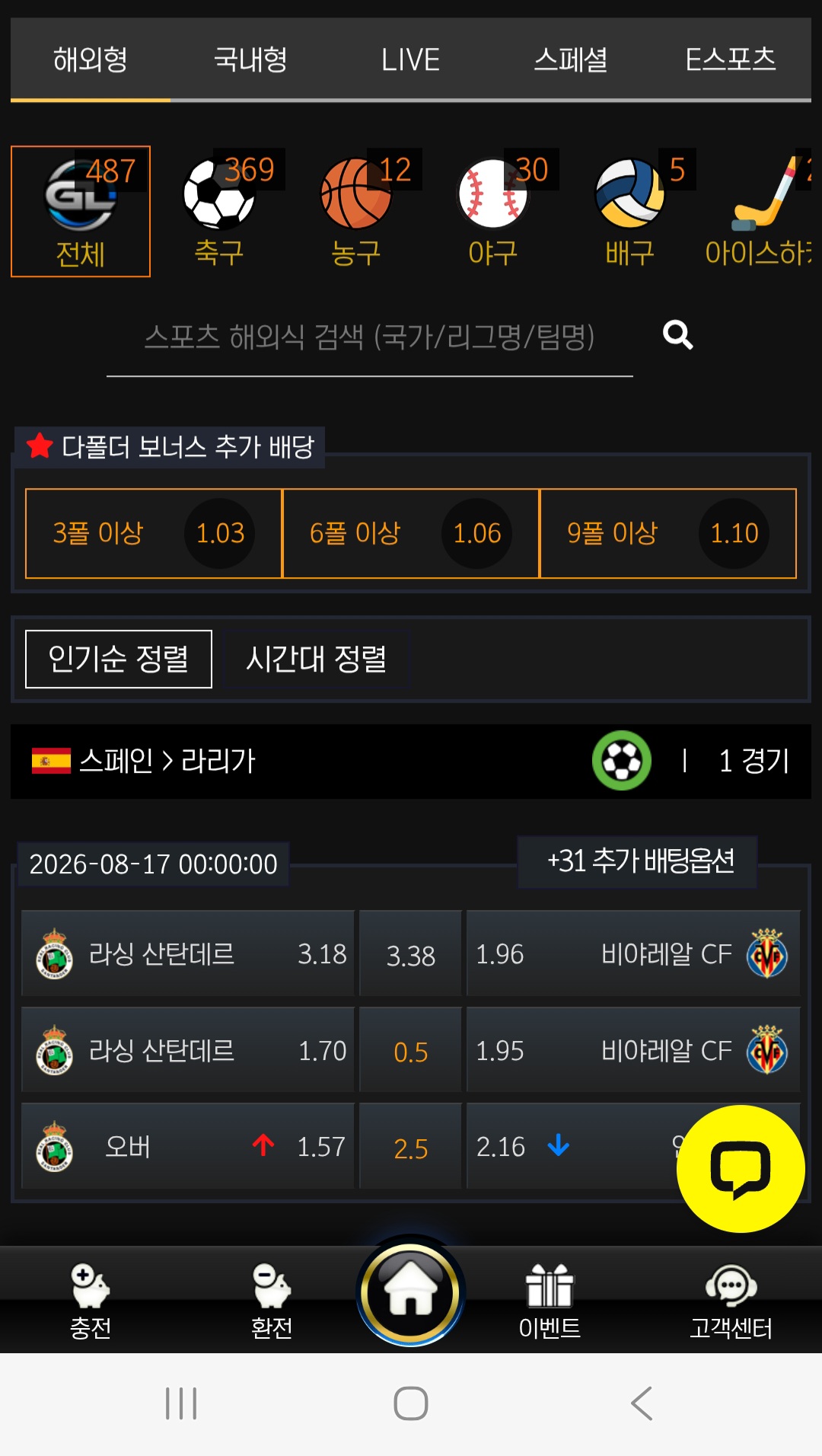Filter by 축구 sport category
This screenshot has height=1456, width=822.
219,211
